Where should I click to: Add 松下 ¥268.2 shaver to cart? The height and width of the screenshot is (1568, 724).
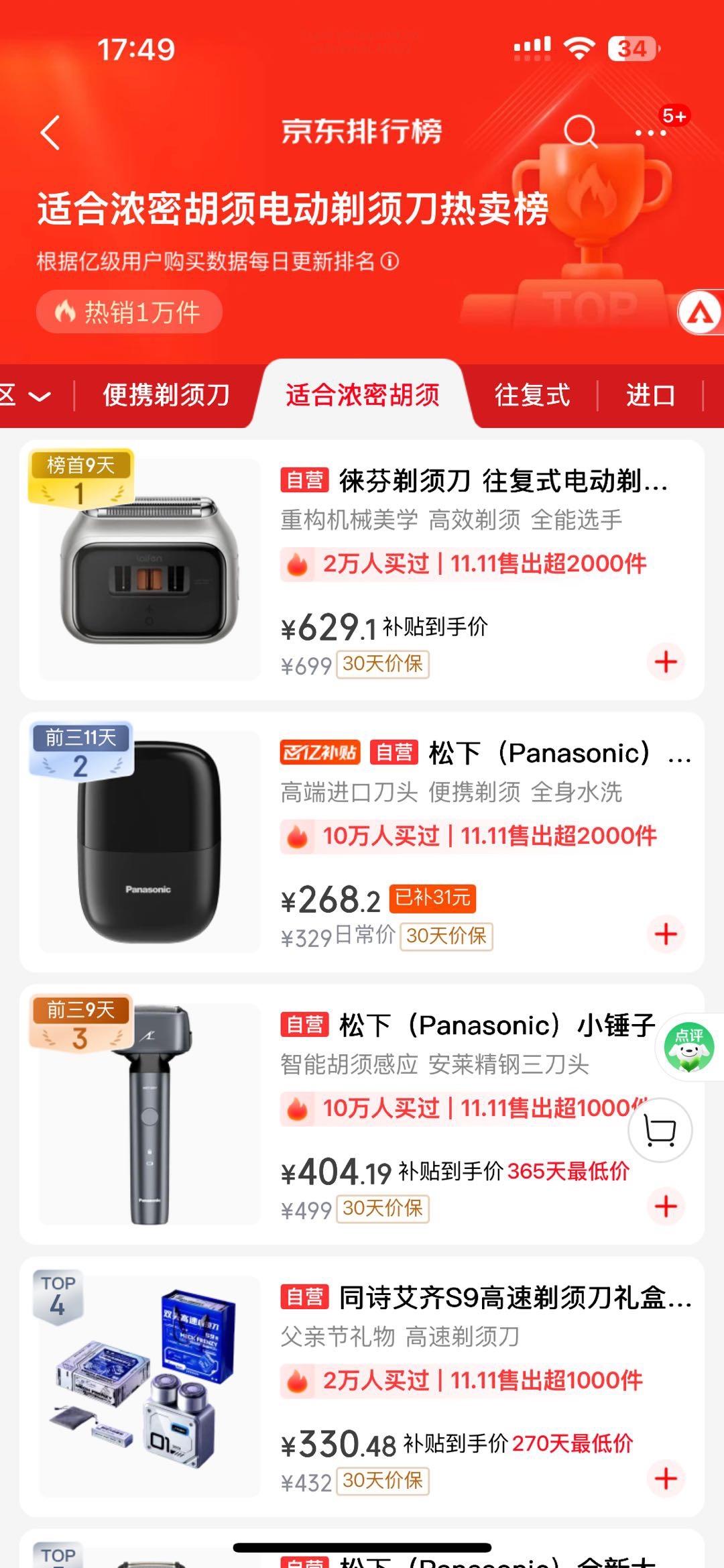click(666, 934)
